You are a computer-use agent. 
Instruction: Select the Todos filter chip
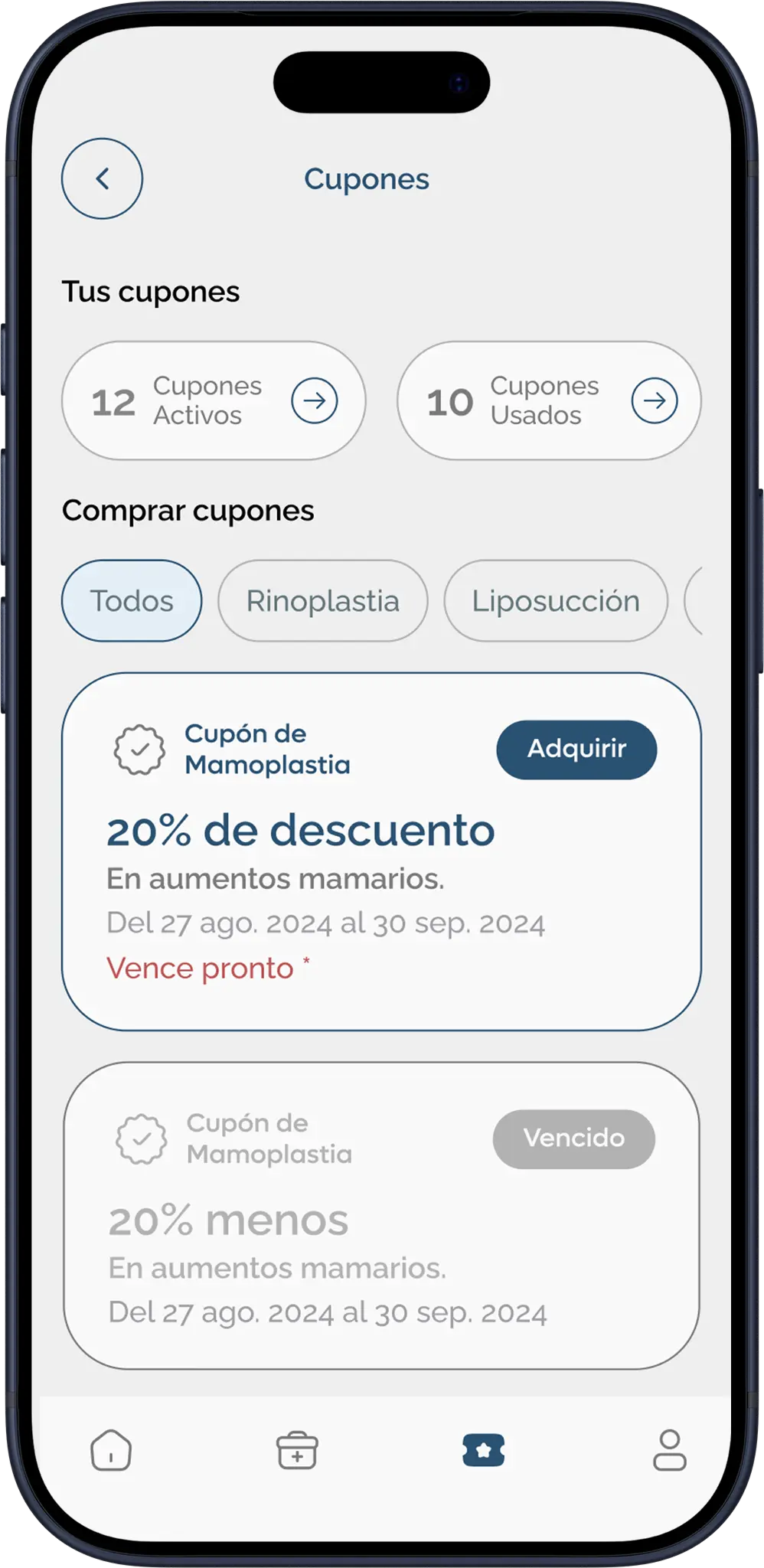pos(131,601)
